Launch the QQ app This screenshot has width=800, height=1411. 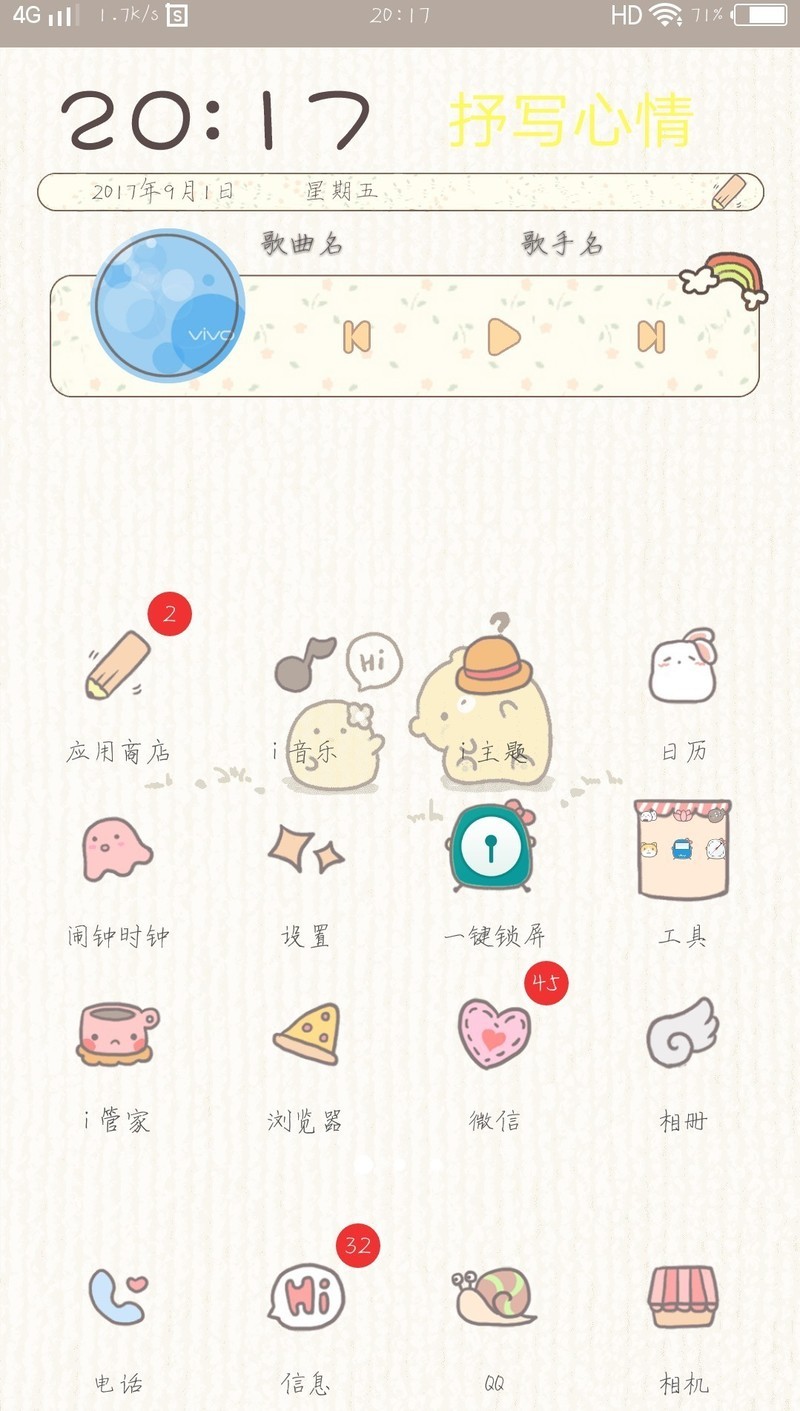(494, 1297)
